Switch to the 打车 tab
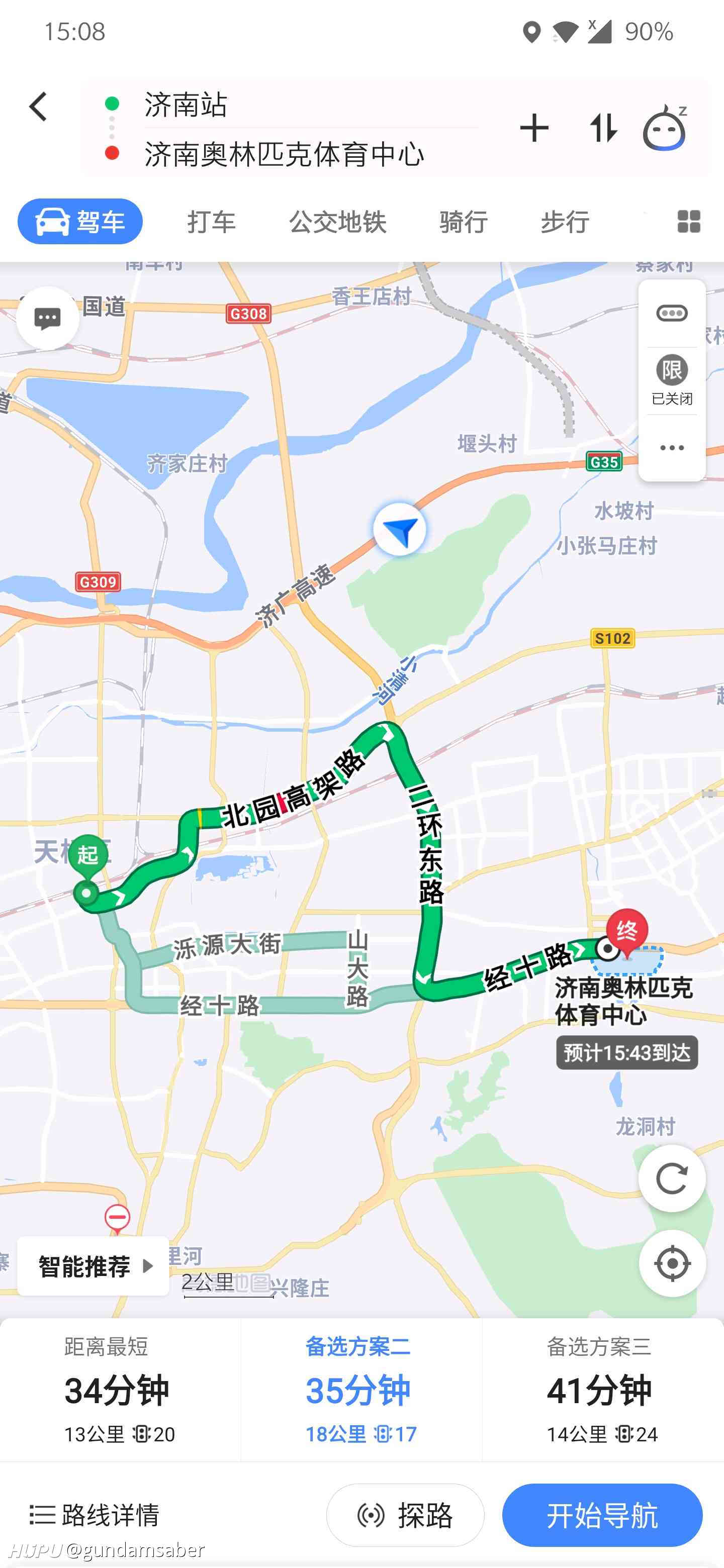The width and height of the screenshot is (724, 1568). (x=211, y=222)
